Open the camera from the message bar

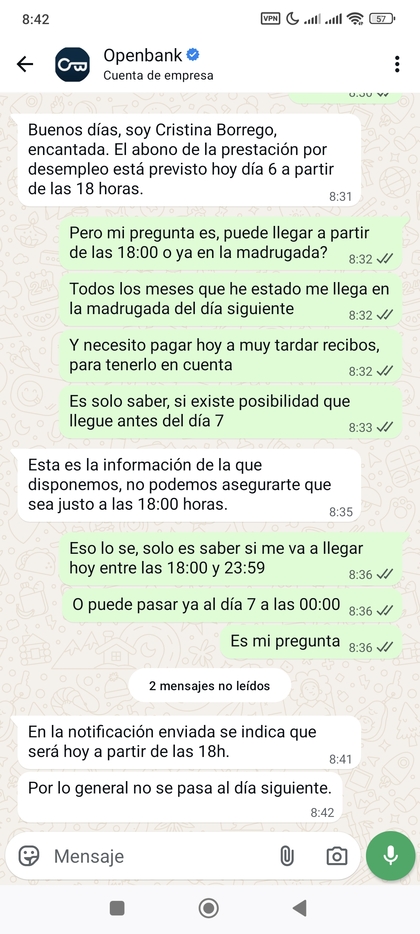point(337,857)
